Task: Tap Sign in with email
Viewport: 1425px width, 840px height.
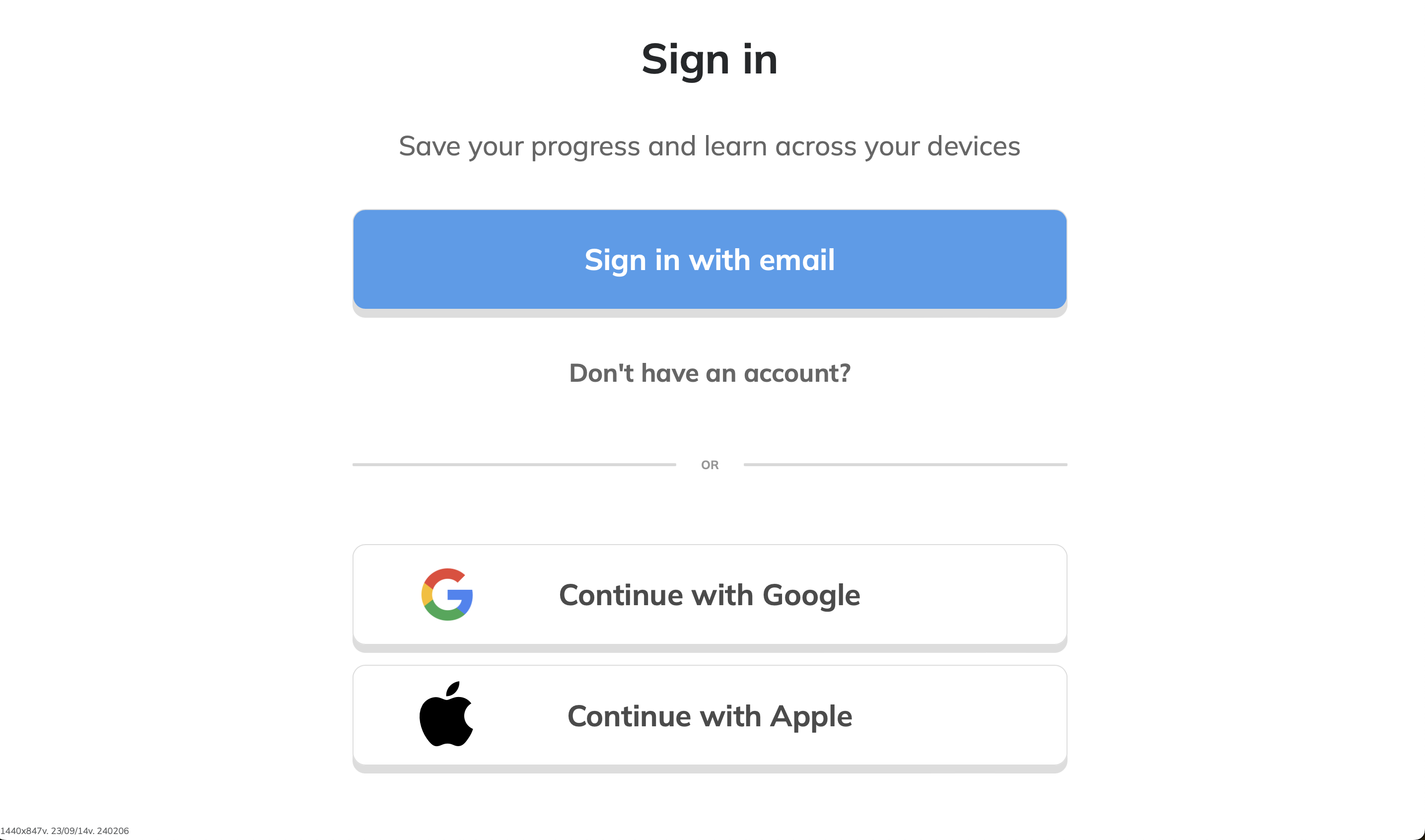Action: [710, 260]
